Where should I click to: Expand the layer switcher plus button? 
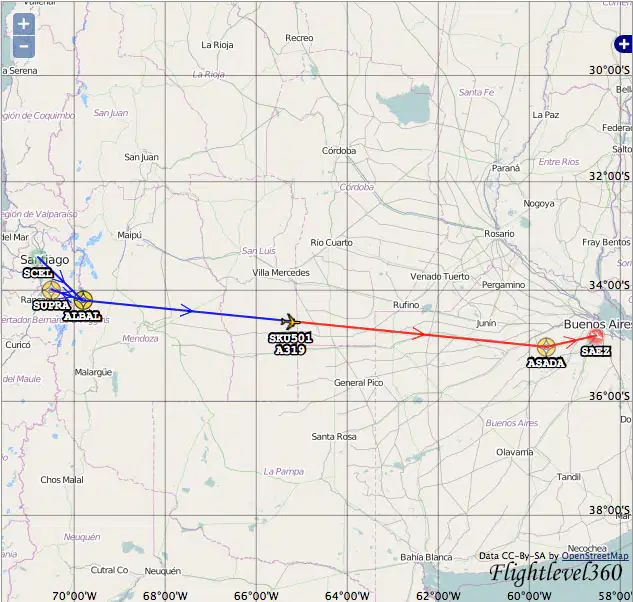pyautogui.click(x=623, y=44)
